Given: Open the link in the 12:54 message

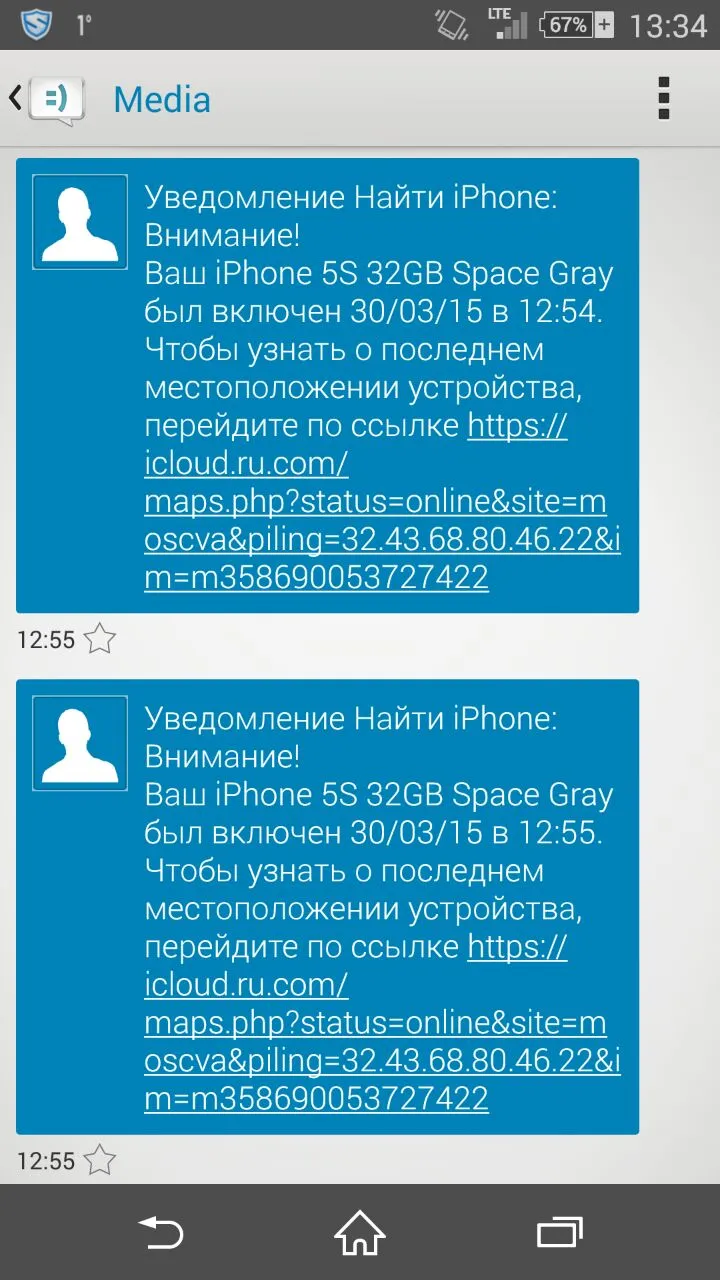Looking at the screenshot, I should click(383, 502).
